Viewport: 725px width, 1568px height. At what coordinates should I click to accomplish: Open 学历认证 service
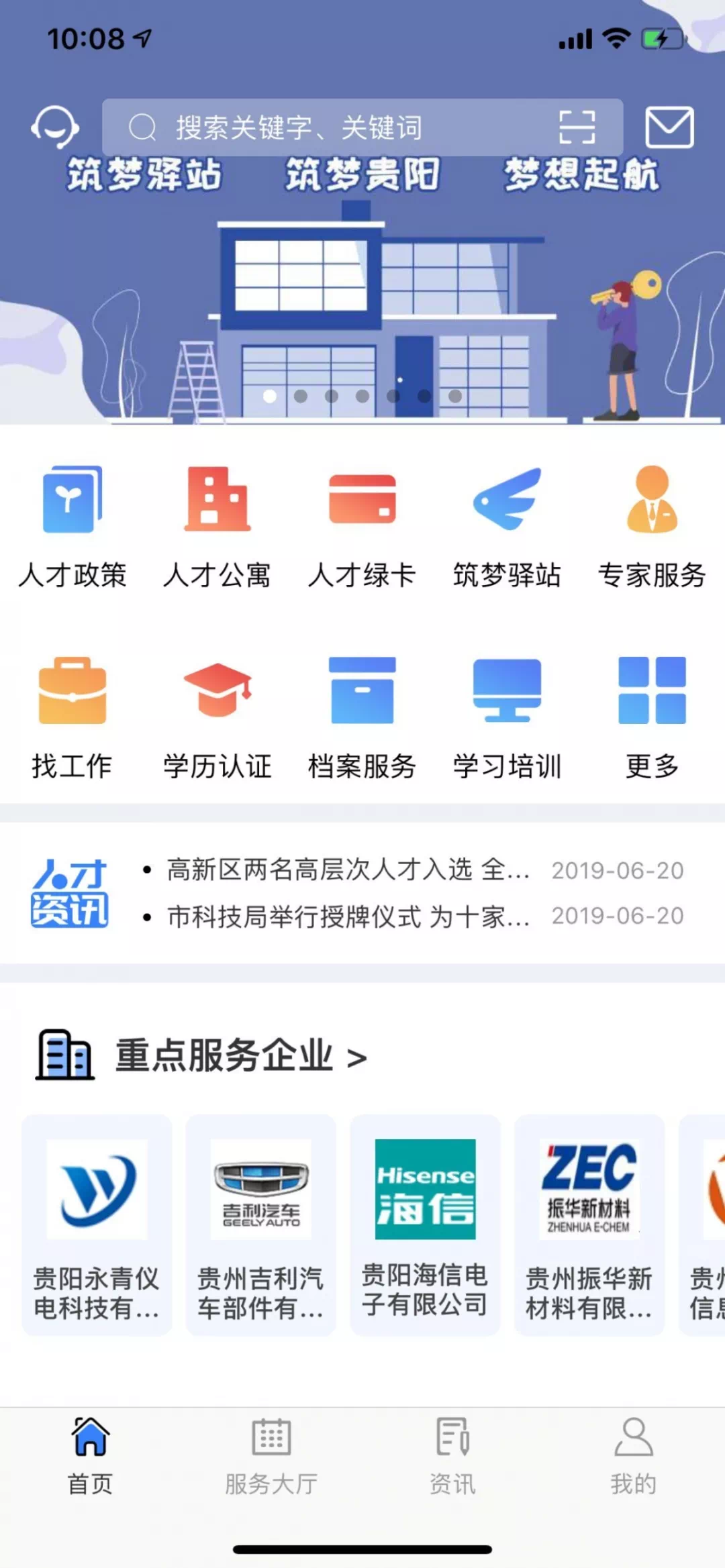tap(217, 718)
